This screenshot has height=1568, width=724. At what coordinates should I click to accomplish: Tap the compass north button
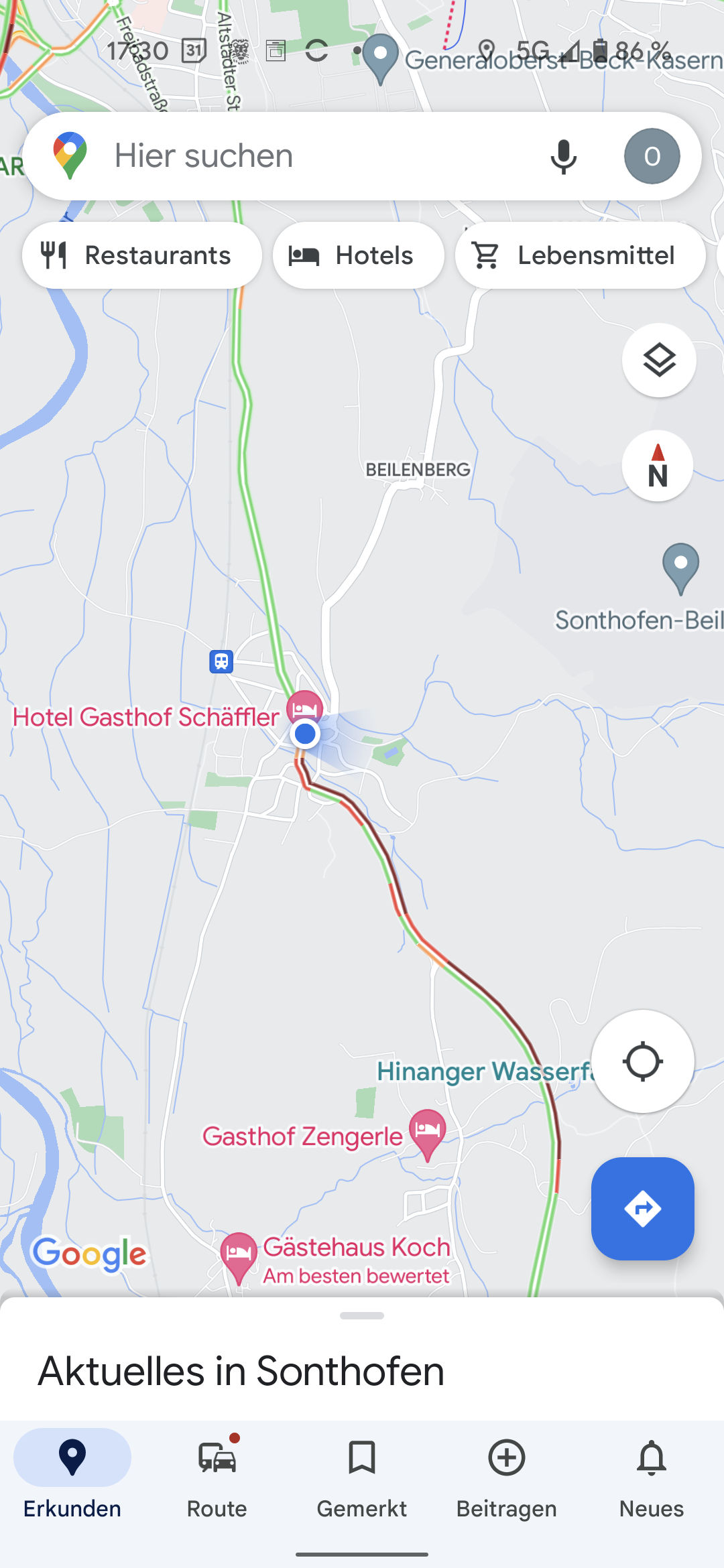658,466
